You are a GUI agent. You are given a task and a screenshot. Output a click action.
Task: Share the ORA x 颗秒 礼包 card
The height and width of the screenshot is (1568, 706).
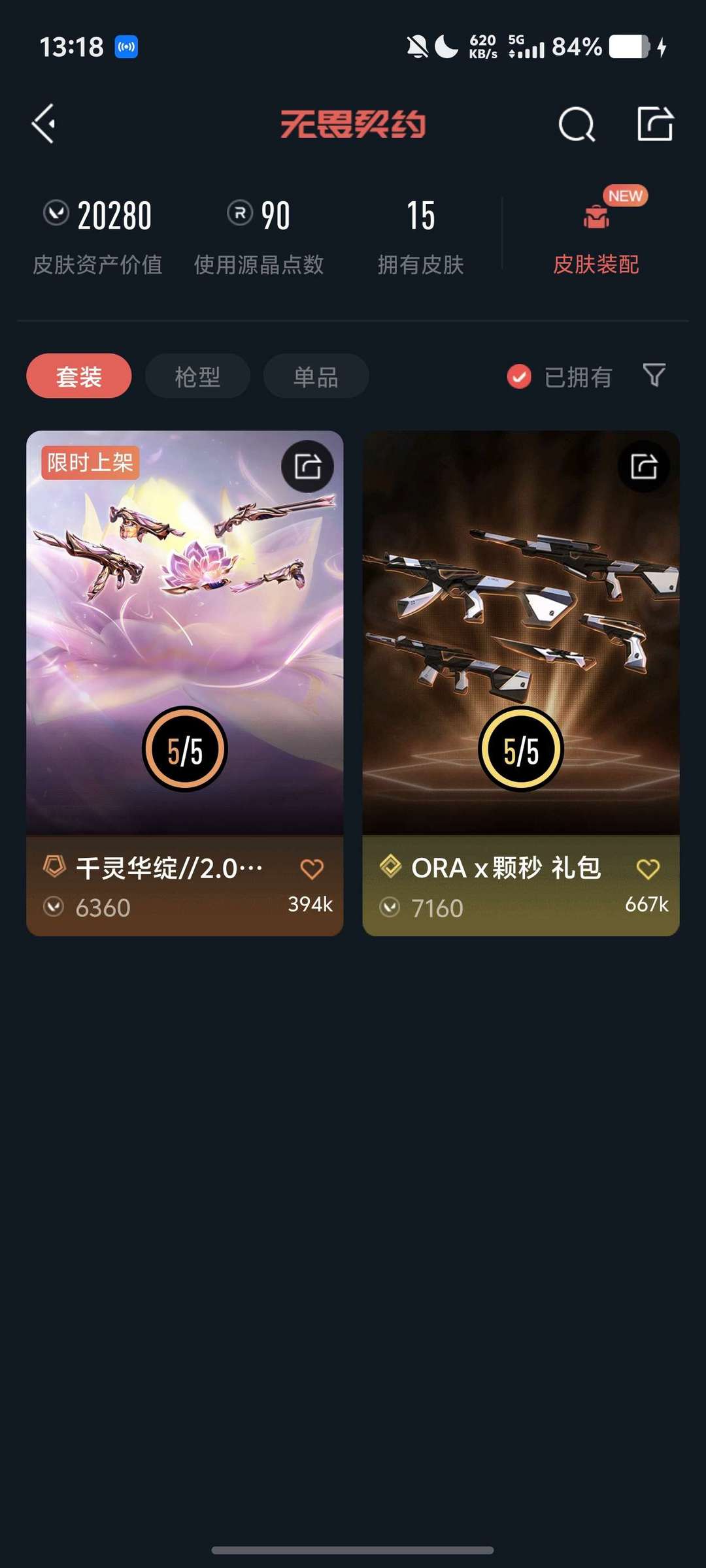pos(644,466)
